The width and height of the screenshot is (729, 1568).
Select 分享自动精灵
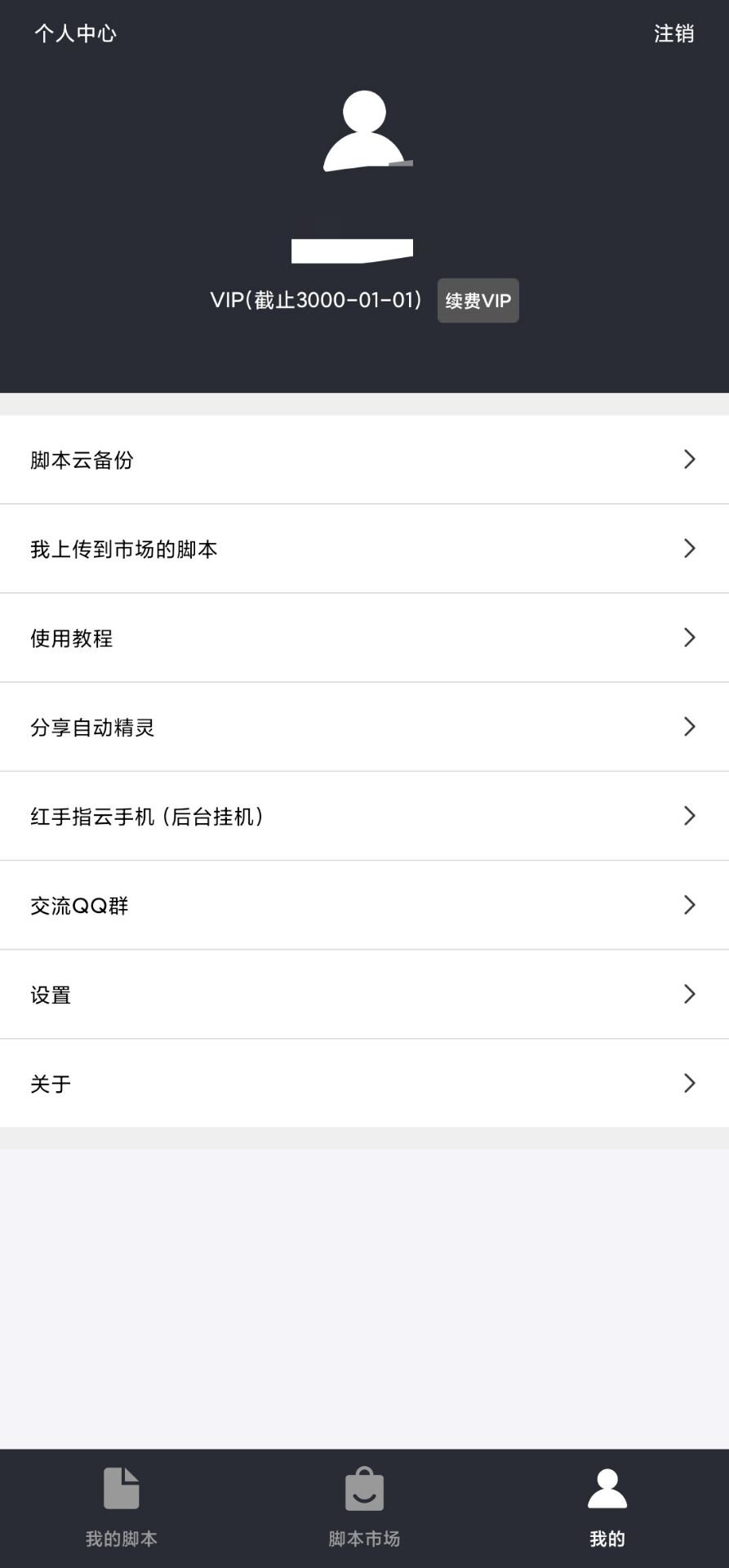click(364, 727)
